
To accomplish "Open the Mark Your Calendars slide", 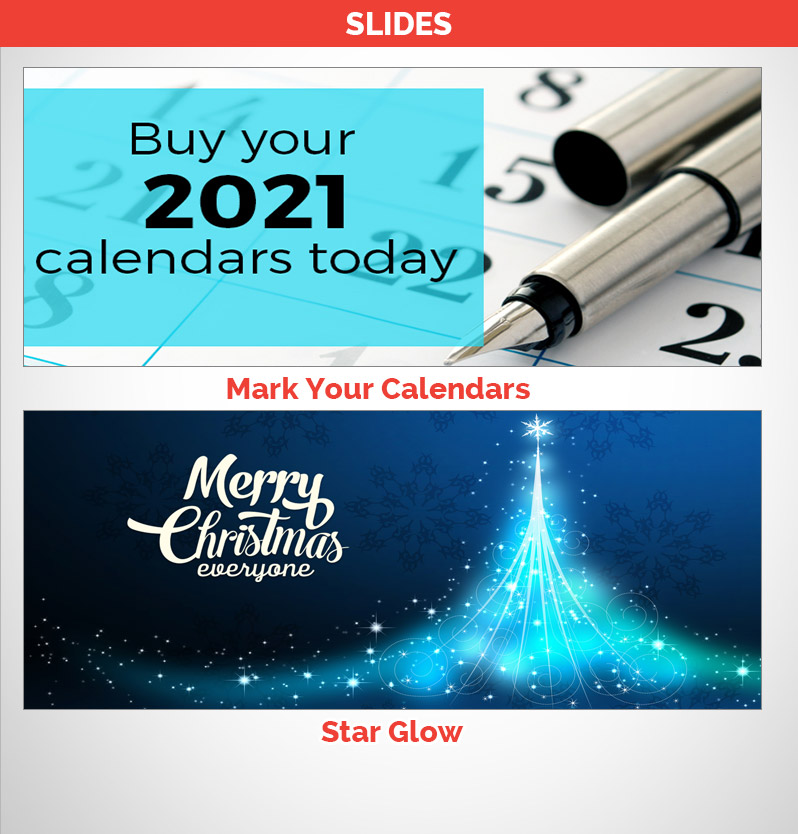I will click(x=392, y=217).
